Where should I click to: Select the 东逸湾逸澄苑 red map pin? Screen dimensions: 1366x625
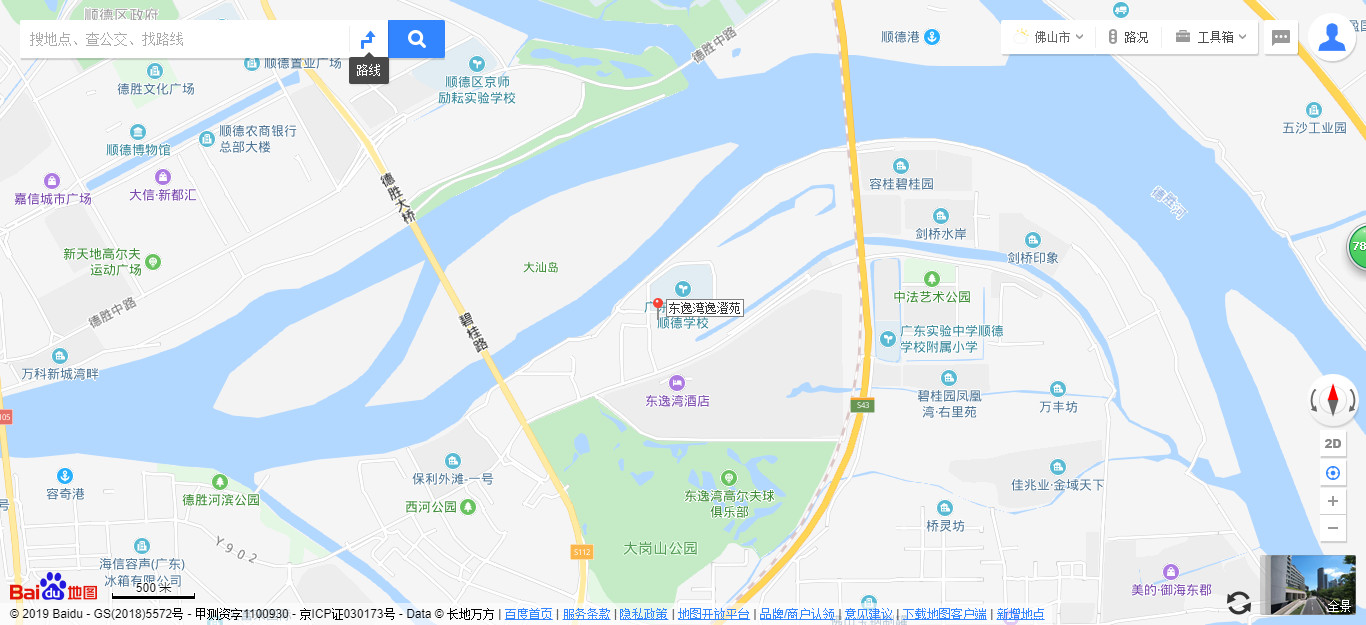tap(657, 305)
